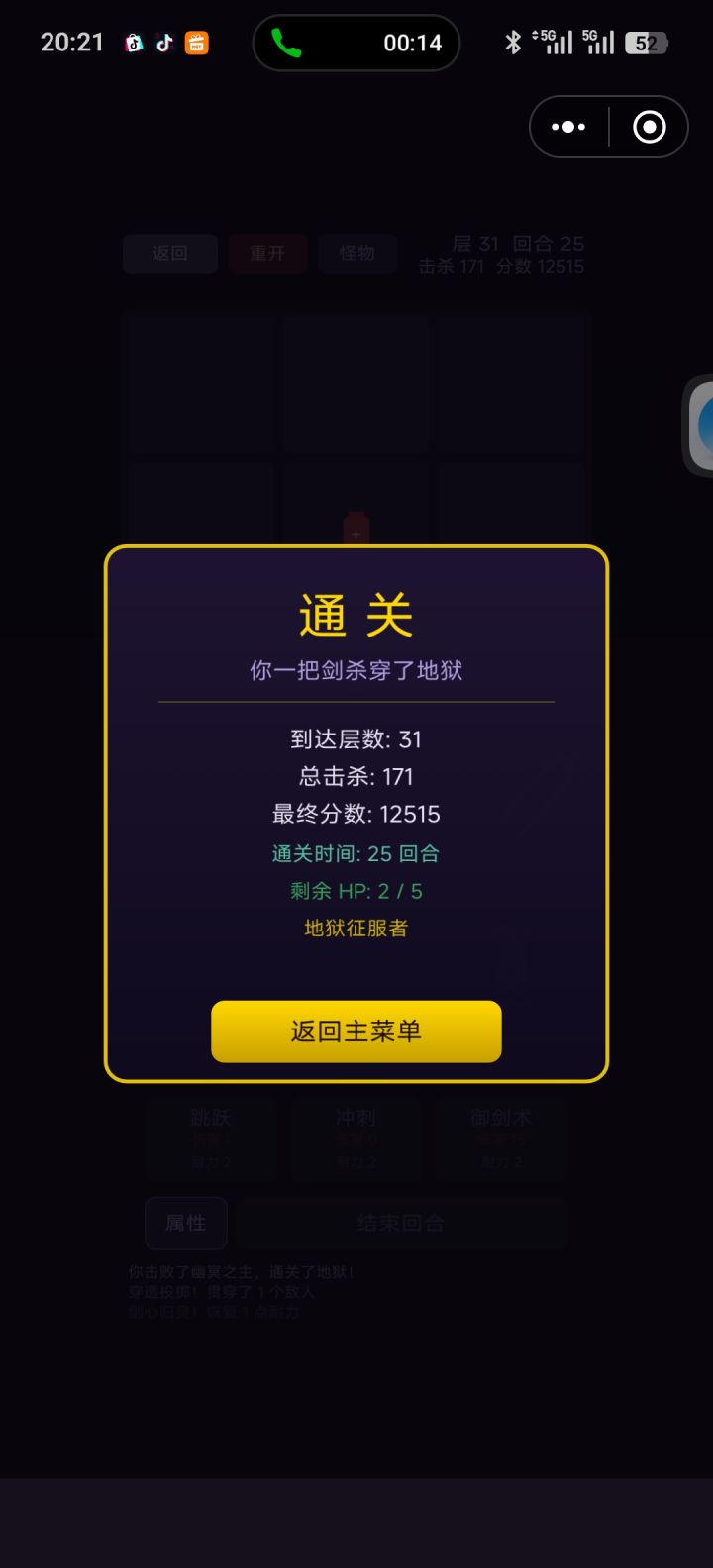
Task: Tap the TikTok icon in the status bar
Action: point(164,43)
